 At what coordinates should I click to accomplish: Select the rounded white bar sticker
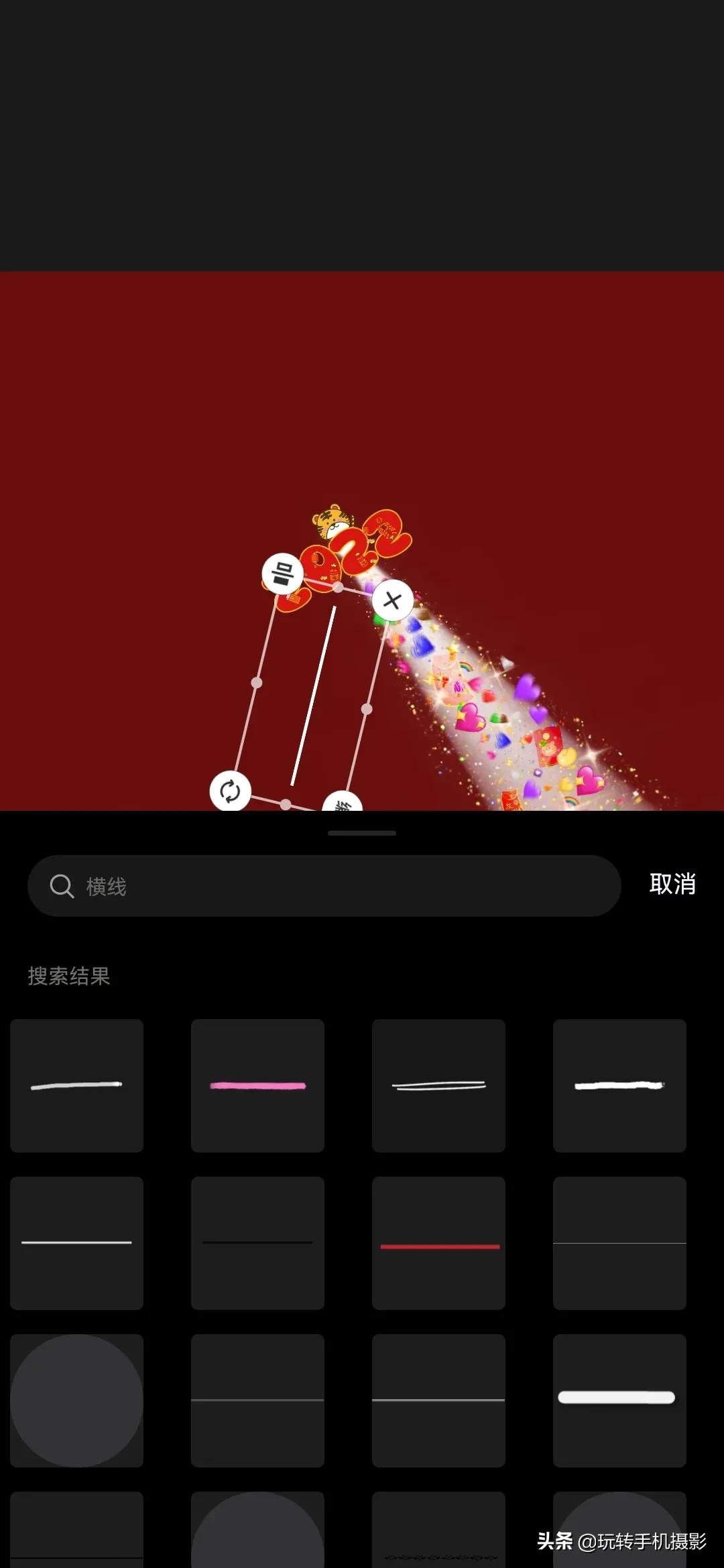619,1400
